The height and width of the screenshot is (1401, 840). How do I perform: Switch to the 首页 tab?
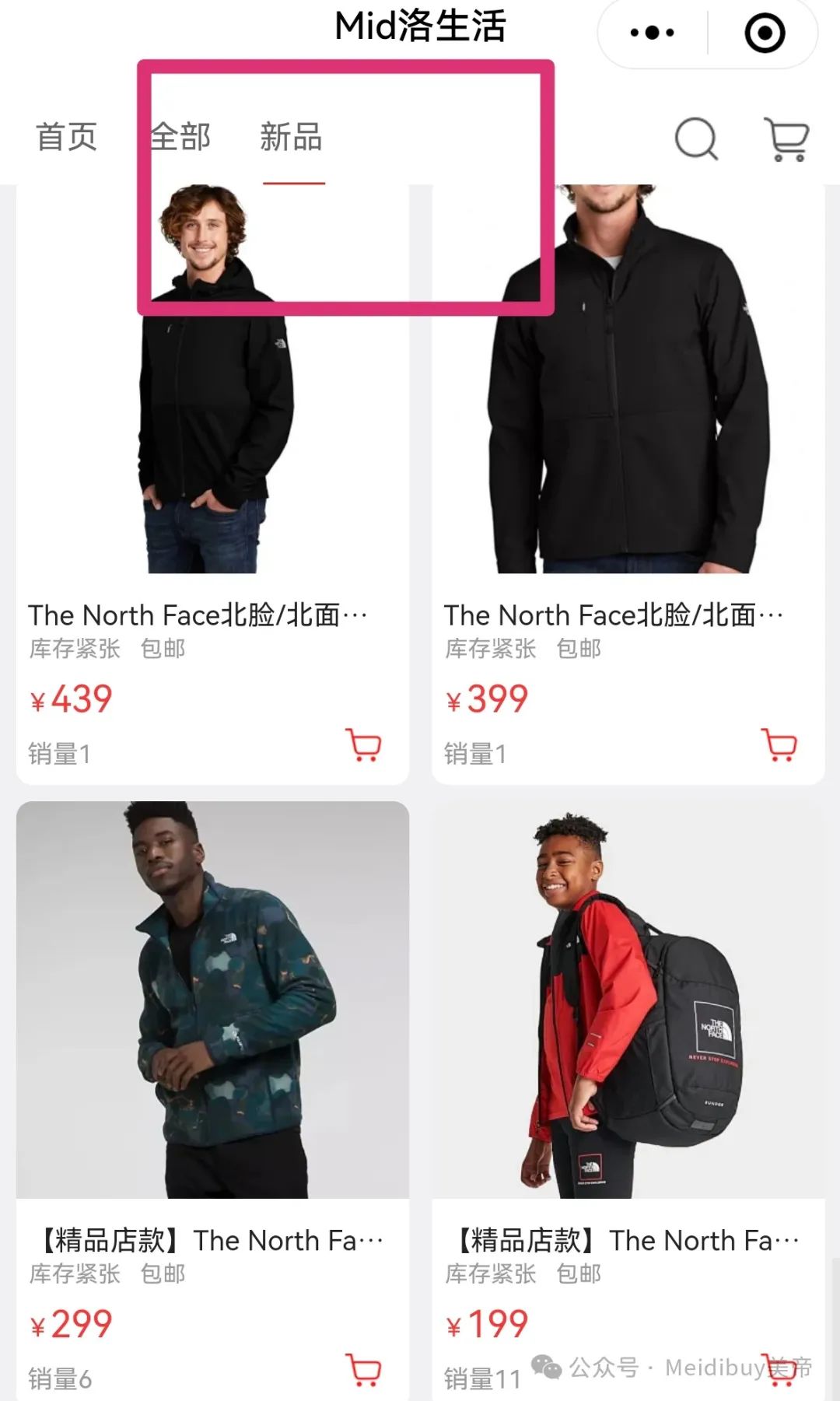click(67, 137)
